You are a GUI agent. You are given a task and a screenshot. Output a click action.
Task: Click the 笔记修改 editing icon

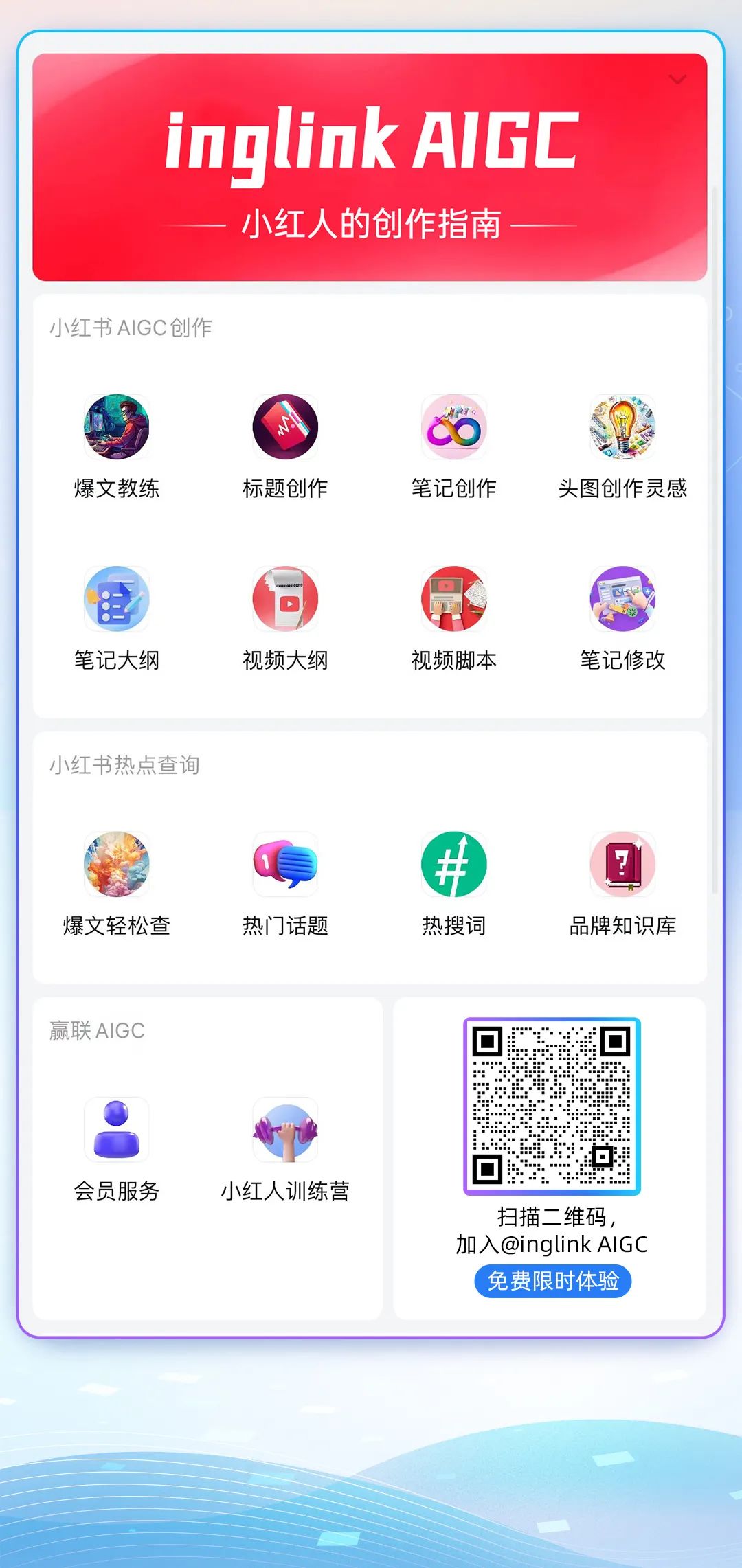click(622, 599)
